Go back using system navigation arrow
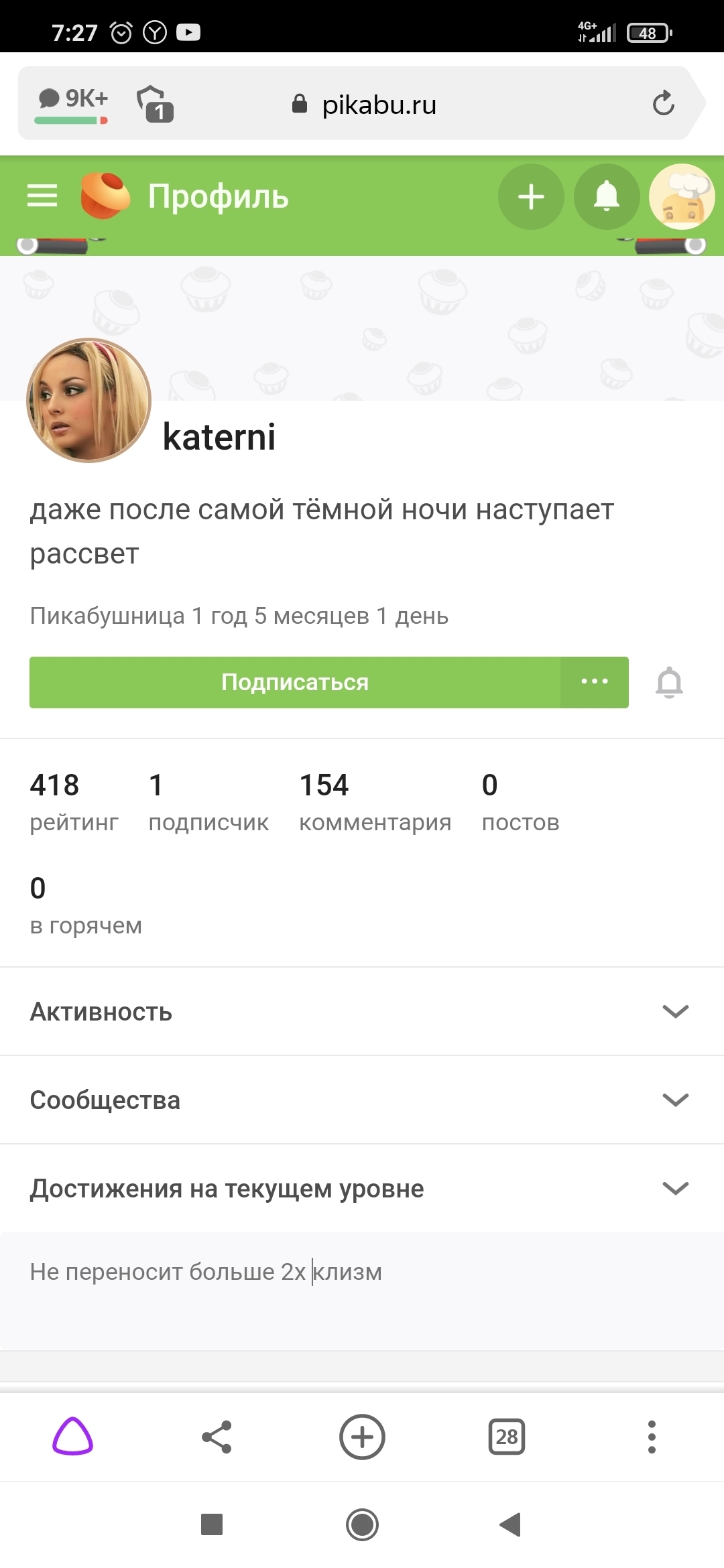The height and width of the screenshot is (1568, 724). [x=511, y=1524]
